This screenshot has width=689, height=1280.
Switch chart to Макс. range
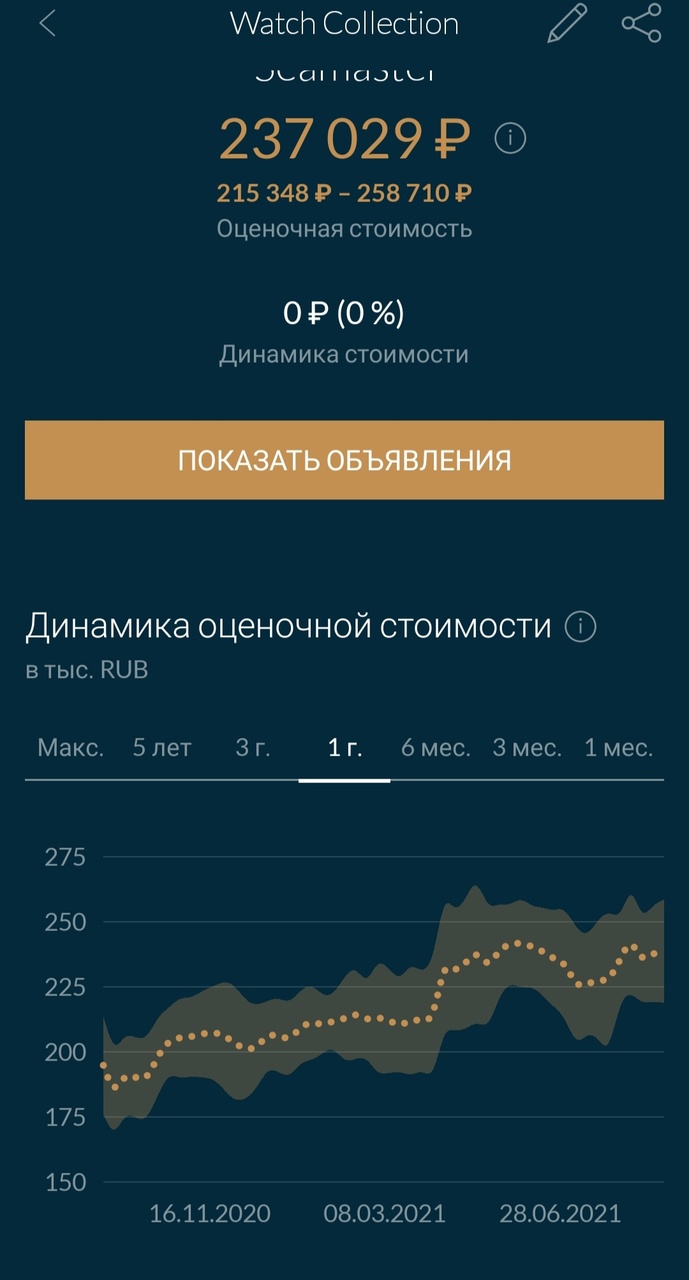[70, 748]
